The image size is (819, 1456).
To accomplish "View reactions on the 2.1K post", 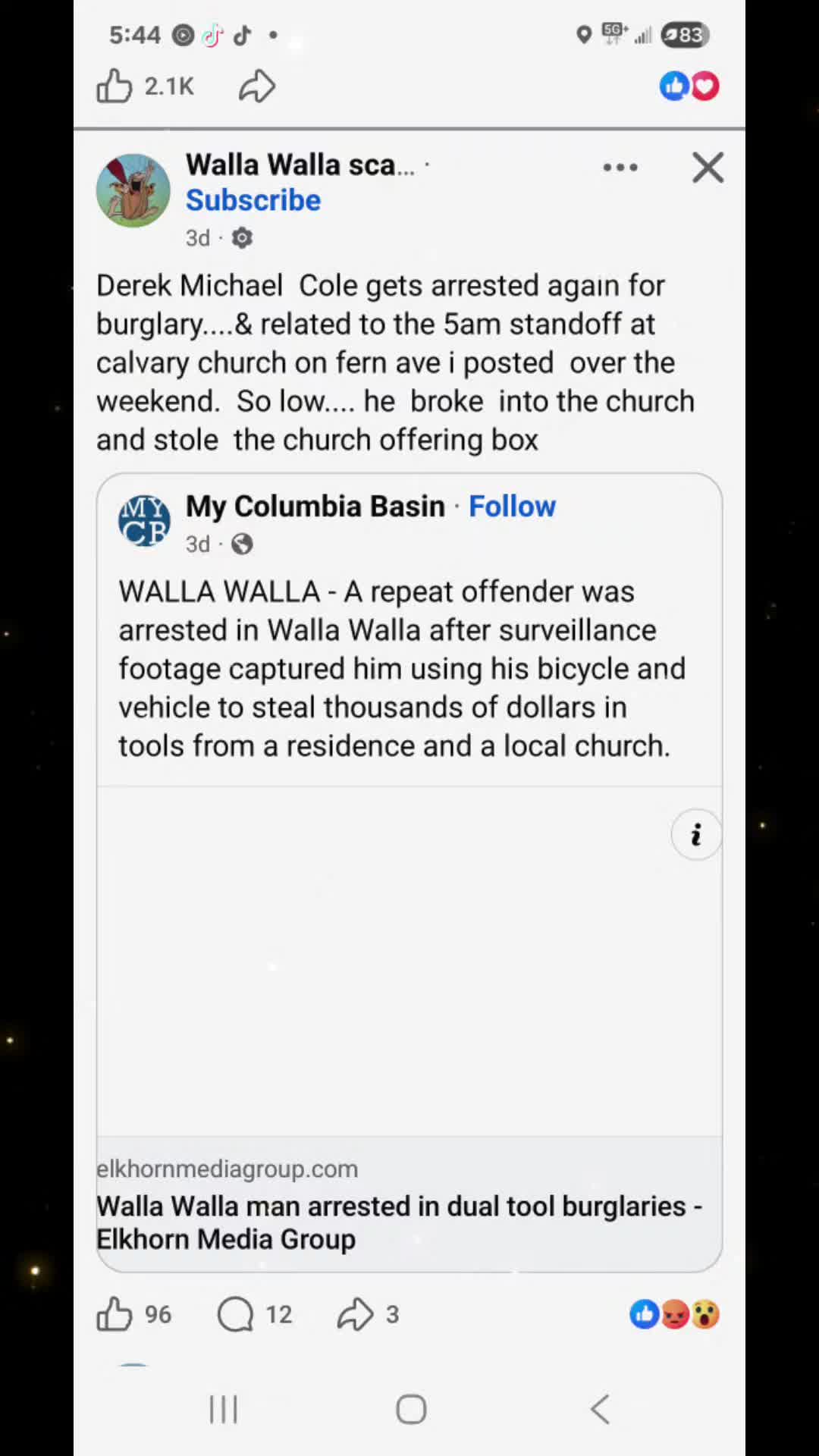I will pyautogui.click(x=689, y=86).
